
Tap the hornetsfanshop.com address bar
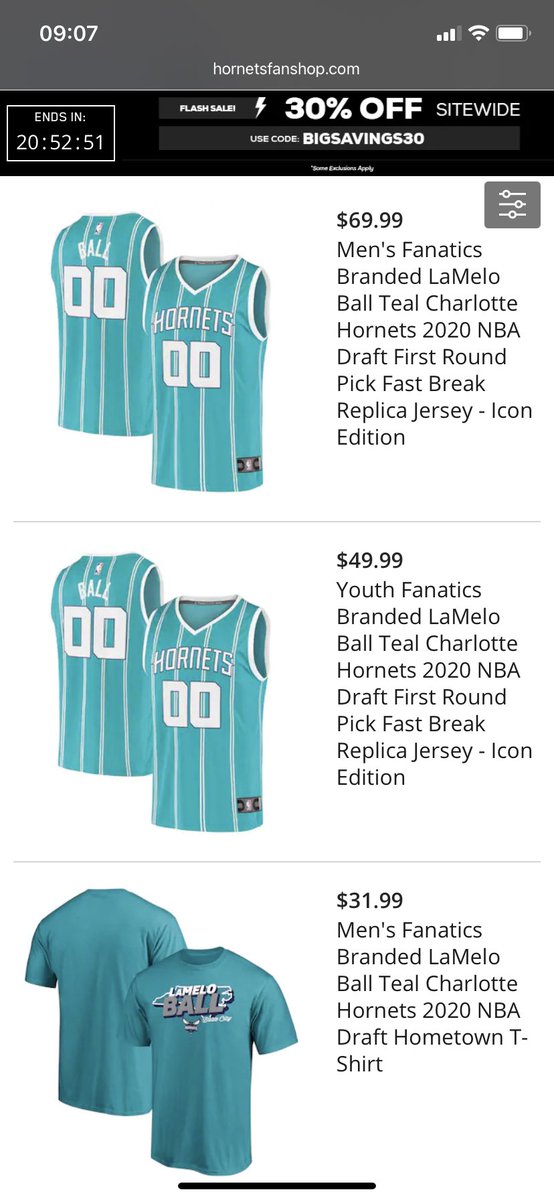[286, 69]
